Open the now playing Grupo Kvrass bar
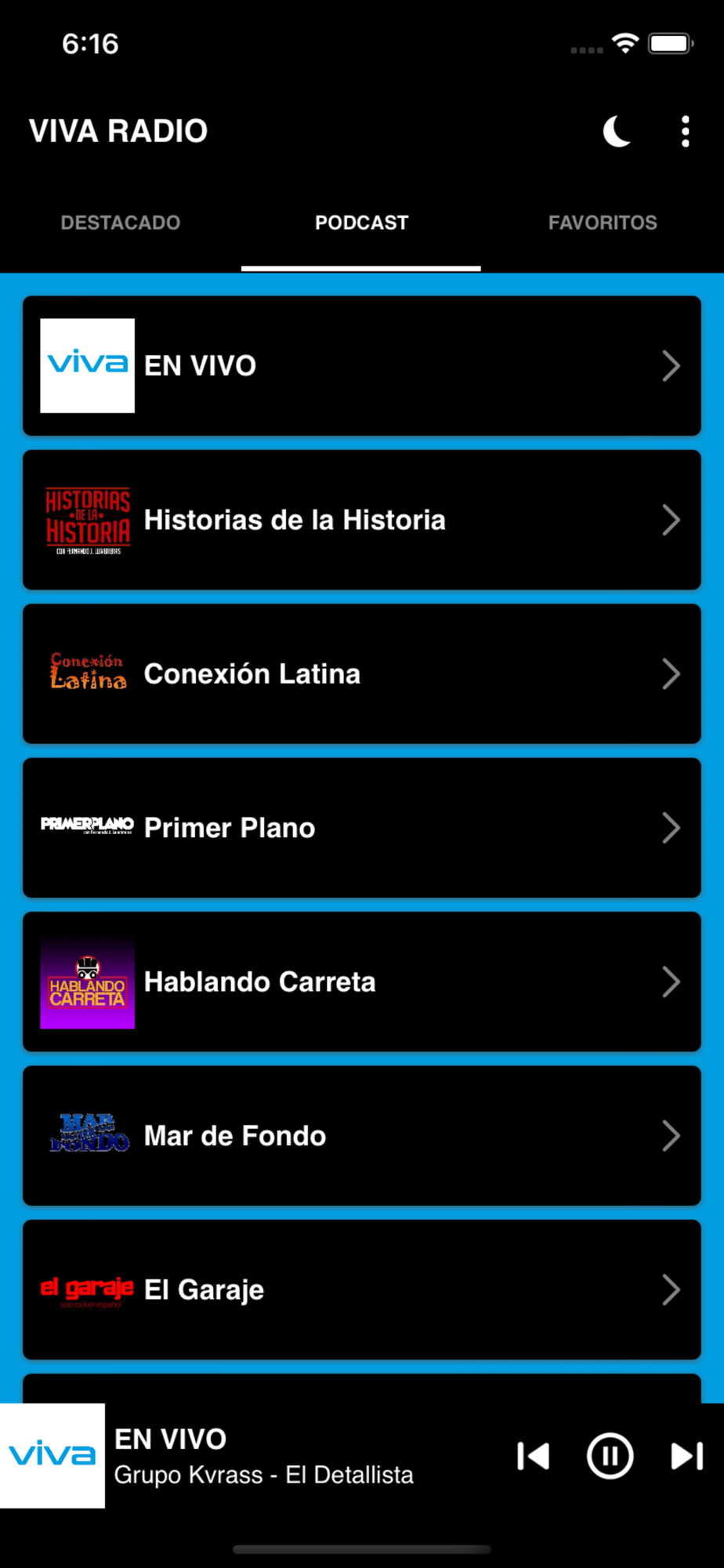Screen dimensions: 724x1568 click(x=298, y=1457)
